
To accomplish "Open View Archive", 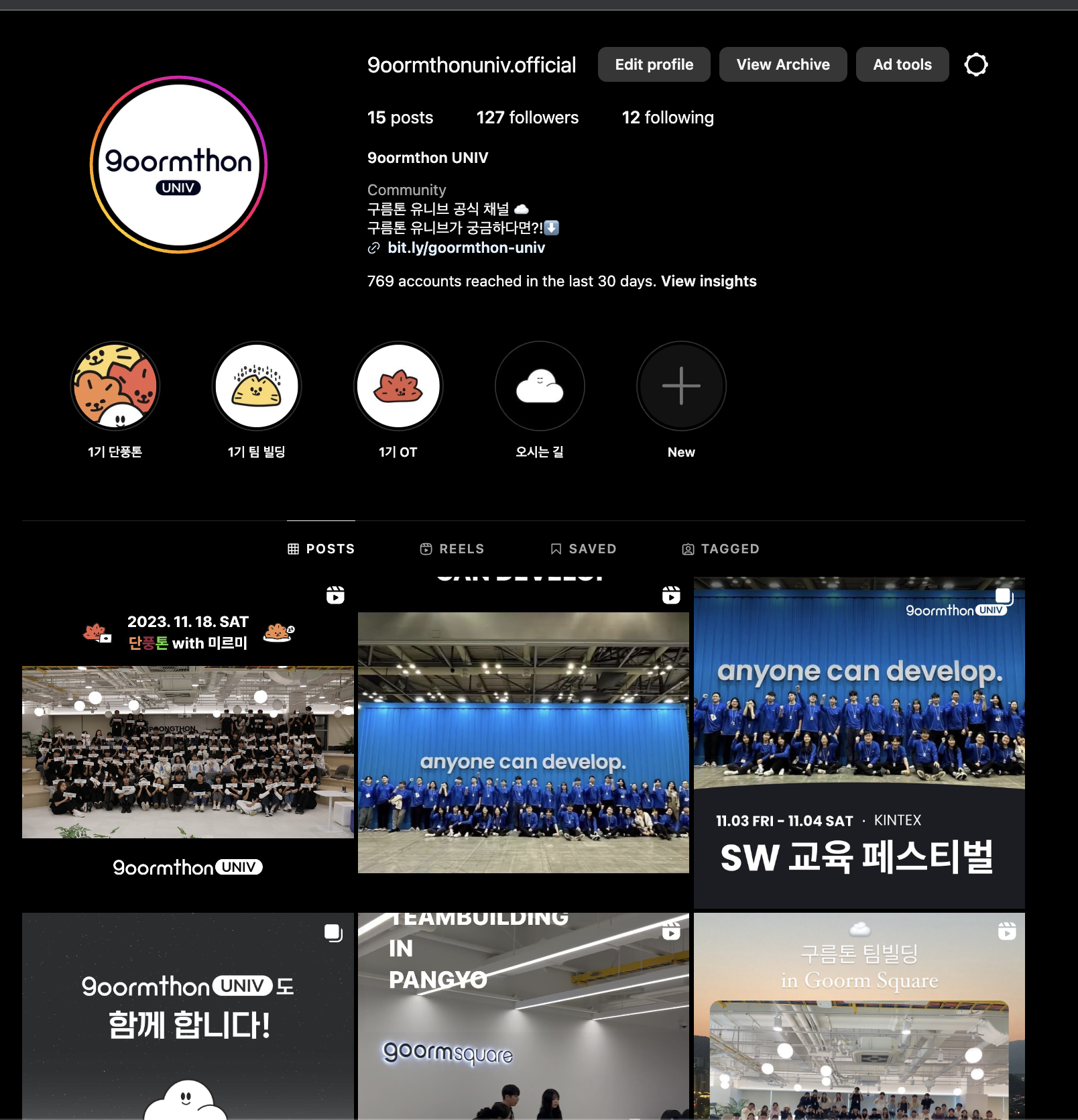I will (x=782, y=64).
